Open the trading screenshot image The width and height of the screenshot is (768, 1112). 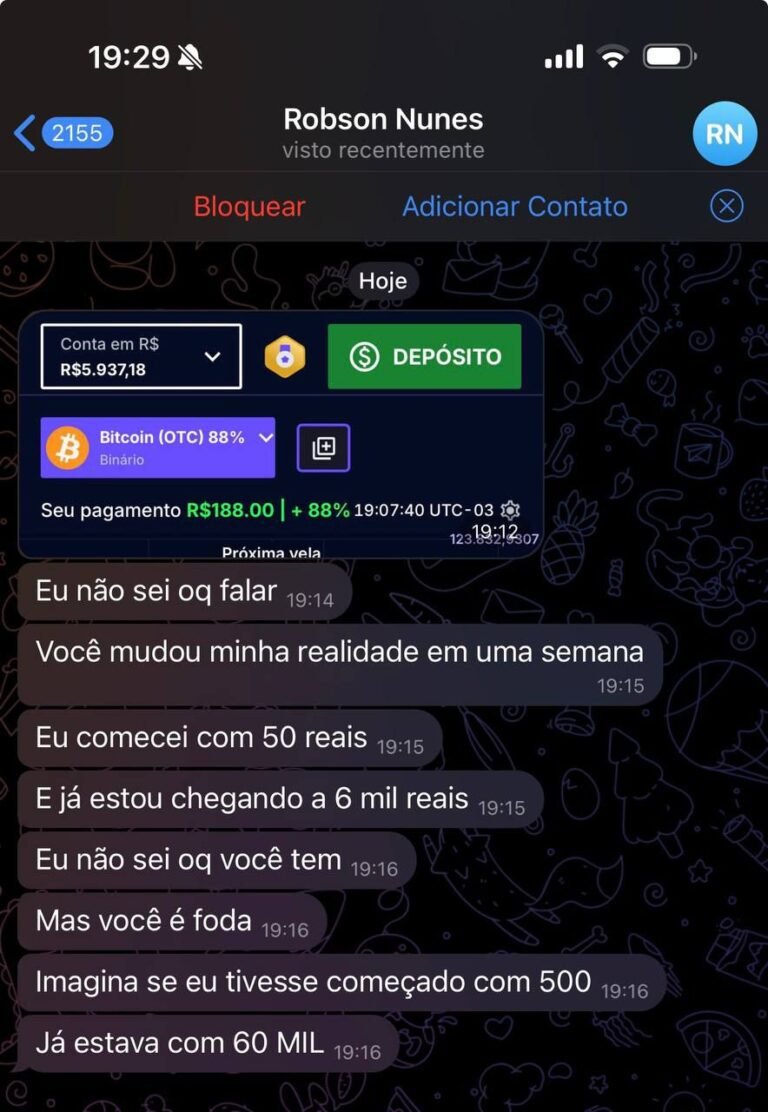281,436
